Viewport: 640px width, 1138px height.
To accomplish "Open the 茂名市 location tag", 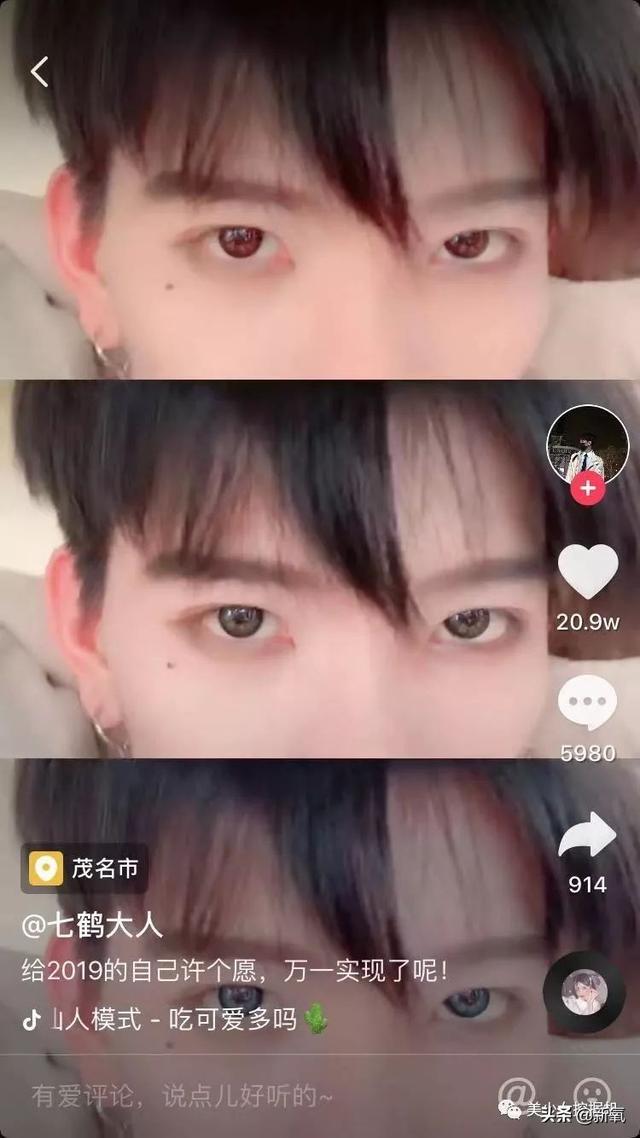I will [x=86, y=868].
